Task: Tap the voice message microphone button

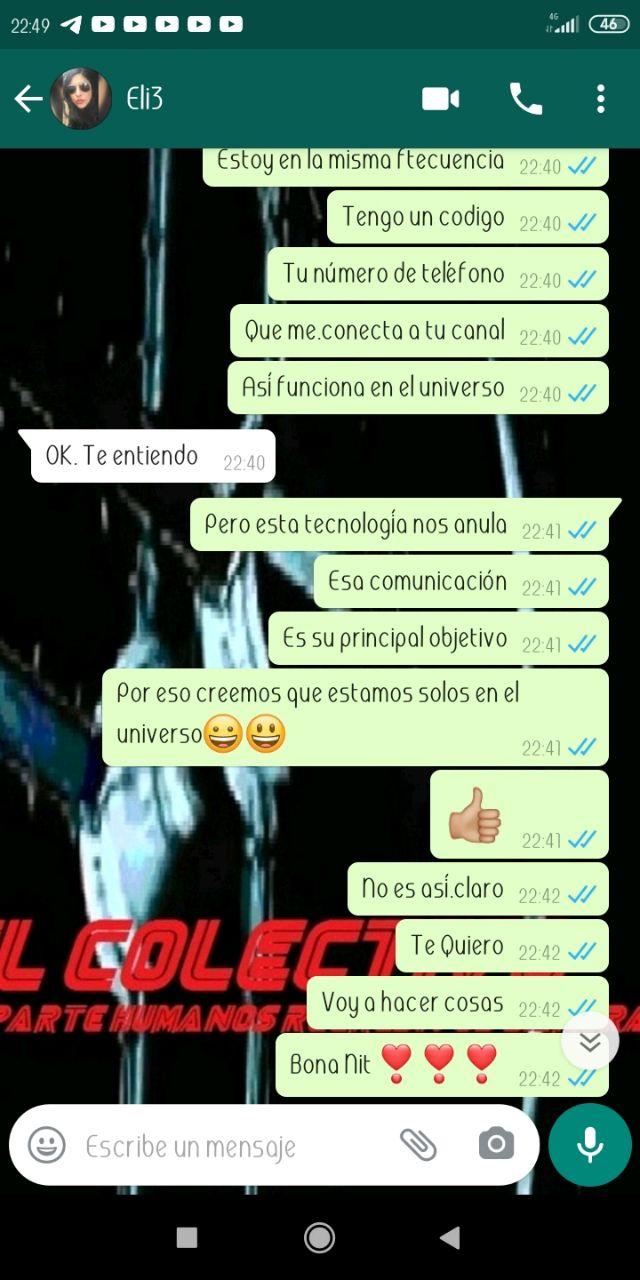Action: pyautogui.click(x=590, y=1144)
